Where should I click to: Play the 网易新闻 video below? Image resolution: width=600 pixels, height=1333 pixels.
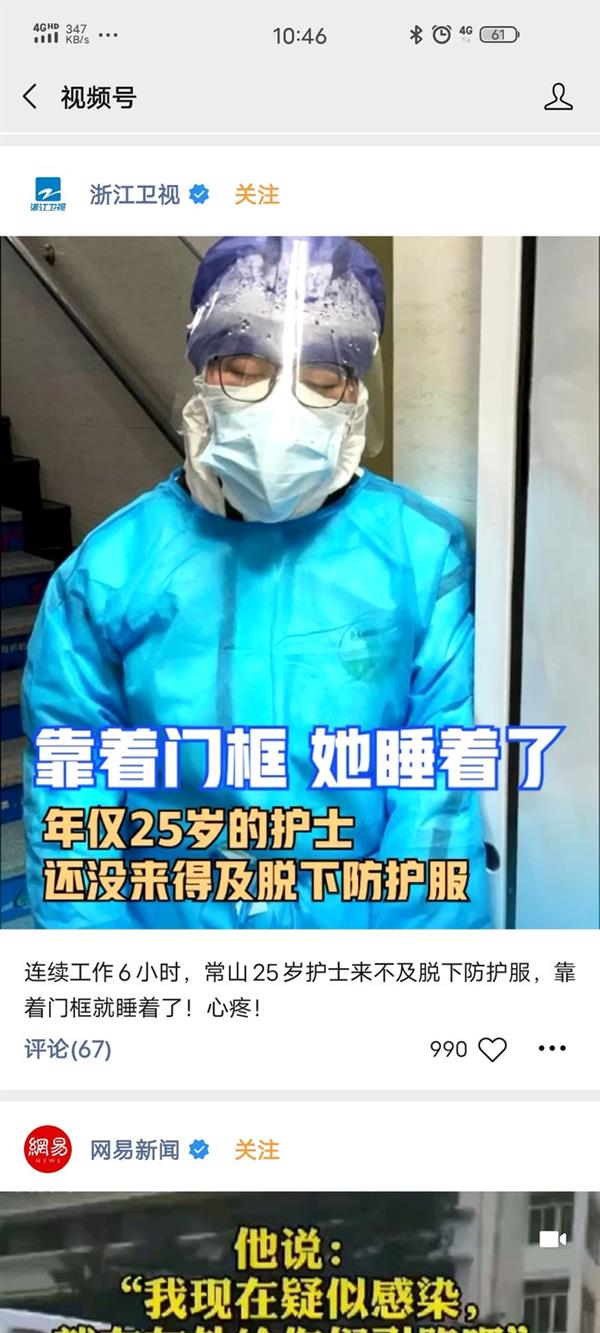(300, 1265)
